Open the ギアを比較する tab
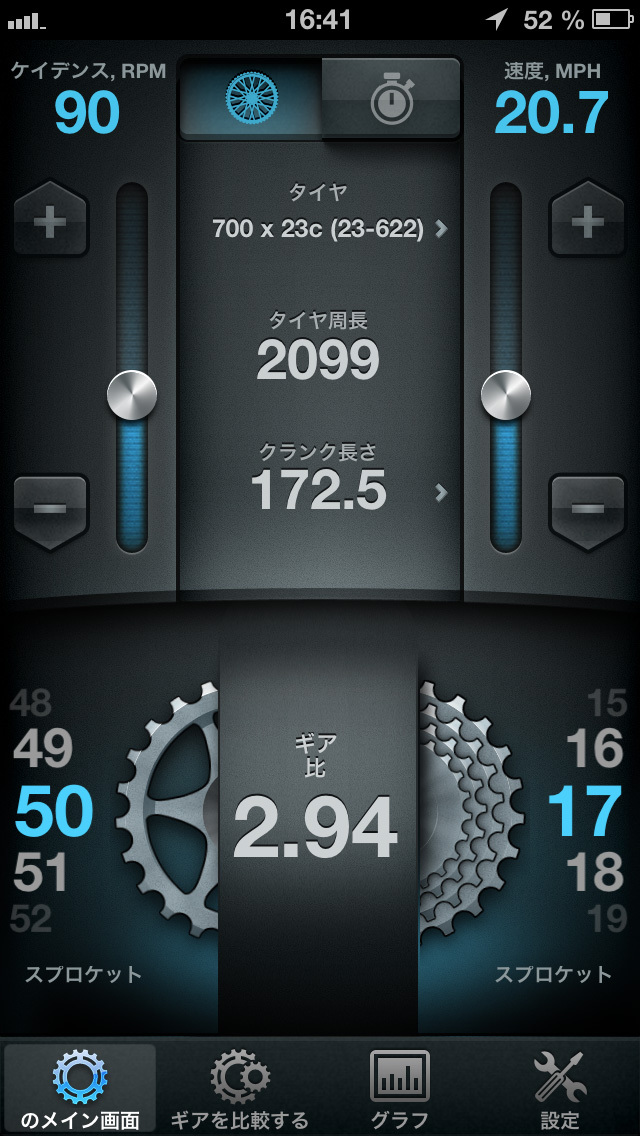Viewport: 640px width, 1136px height. point(240,1090)
